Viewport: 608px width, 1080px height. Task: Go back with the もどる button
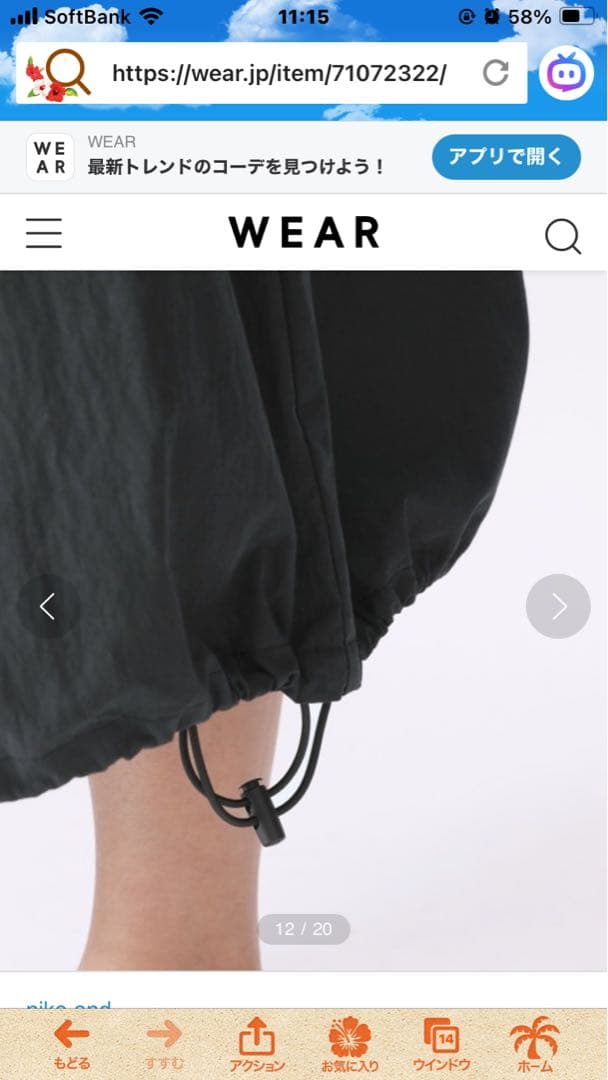pos(71,1044)
